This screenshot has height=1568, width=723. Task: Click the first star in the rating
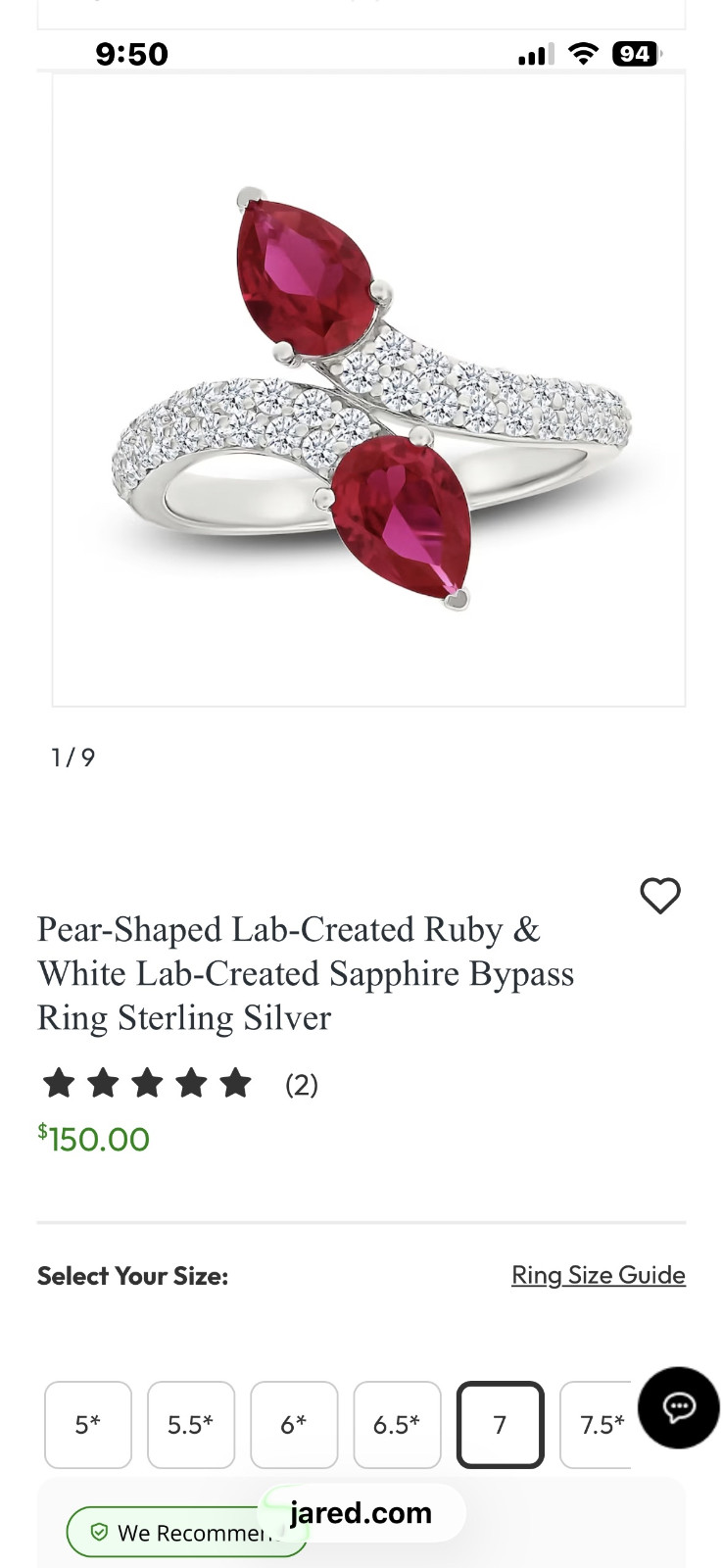coord(59,1082)
